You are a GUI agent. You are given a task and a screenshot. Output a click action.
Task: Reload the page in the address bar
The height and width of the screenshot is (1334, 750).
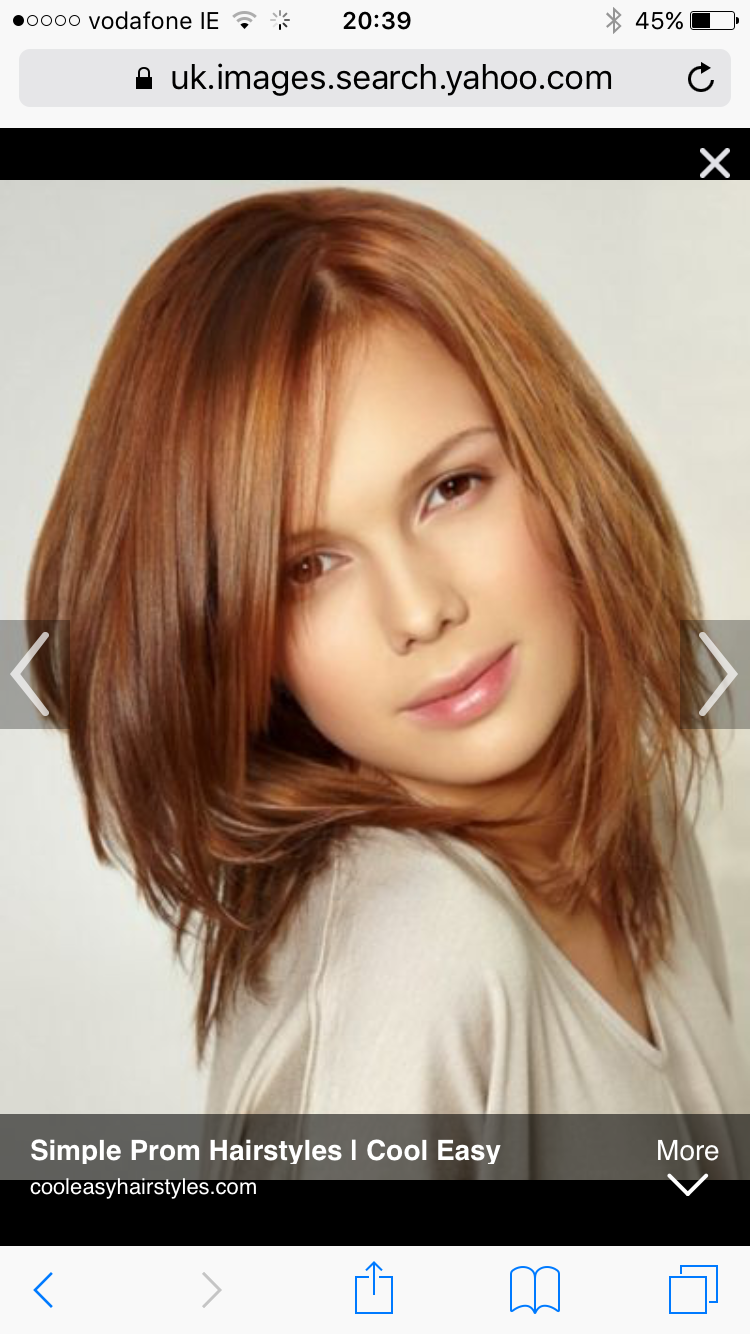tap(701, 78)
